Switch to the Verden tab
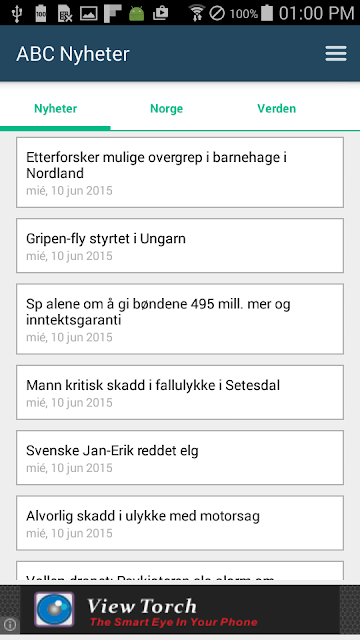This screenshot has height=640, width=360. [x=276, y=109]
